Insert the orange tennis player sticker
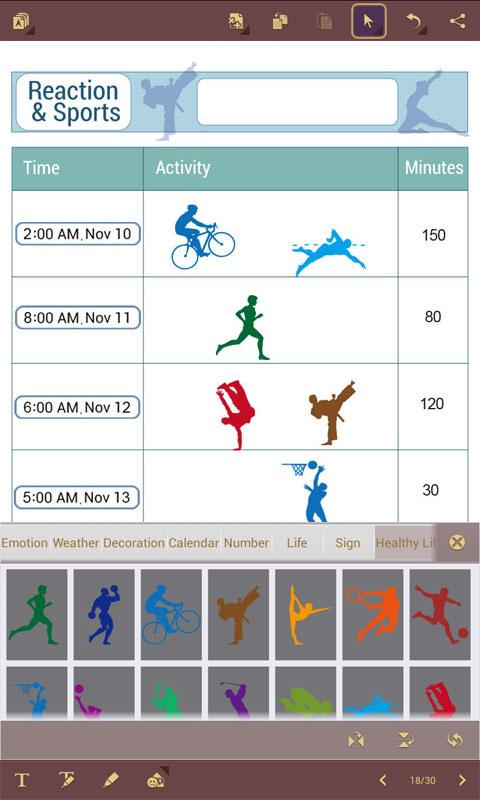Viewport: 480px width, 800px height. 372,615
